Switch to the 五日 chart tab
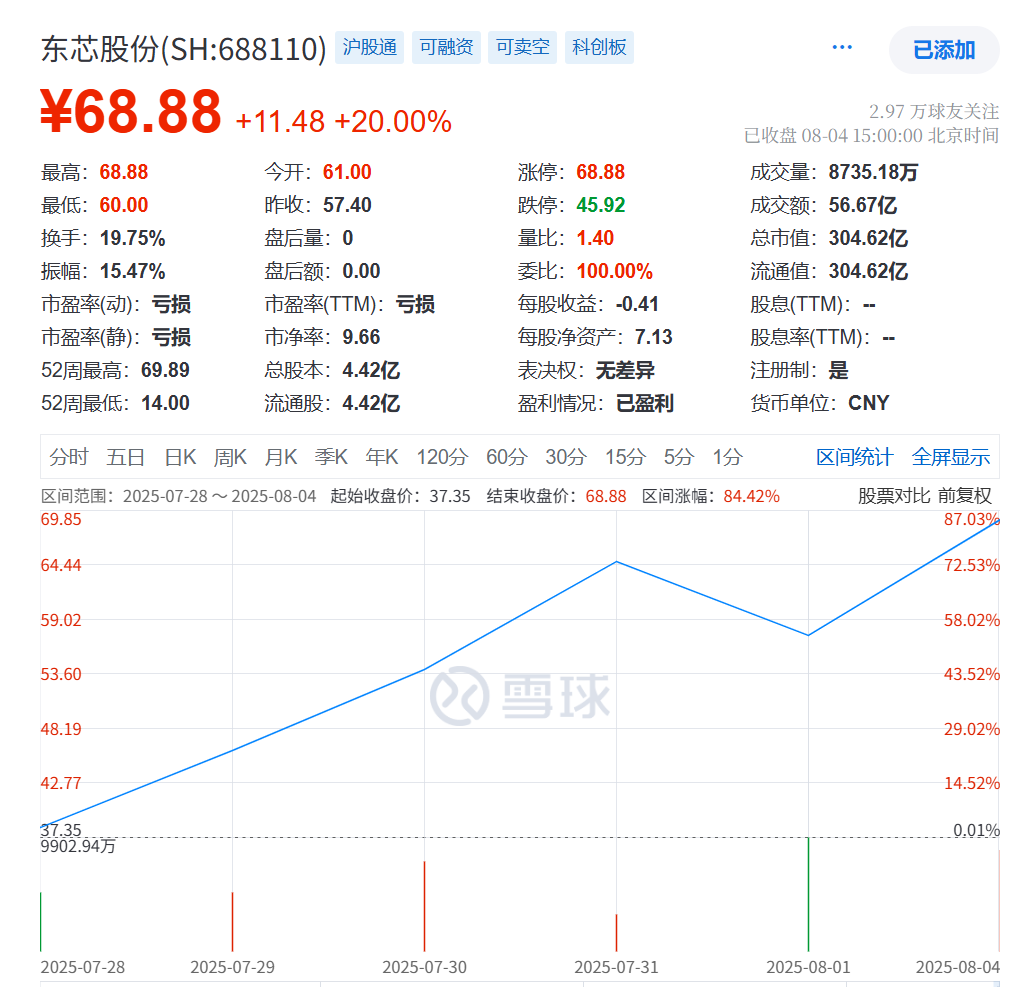 pyautogui.click(x=126, y=457)
